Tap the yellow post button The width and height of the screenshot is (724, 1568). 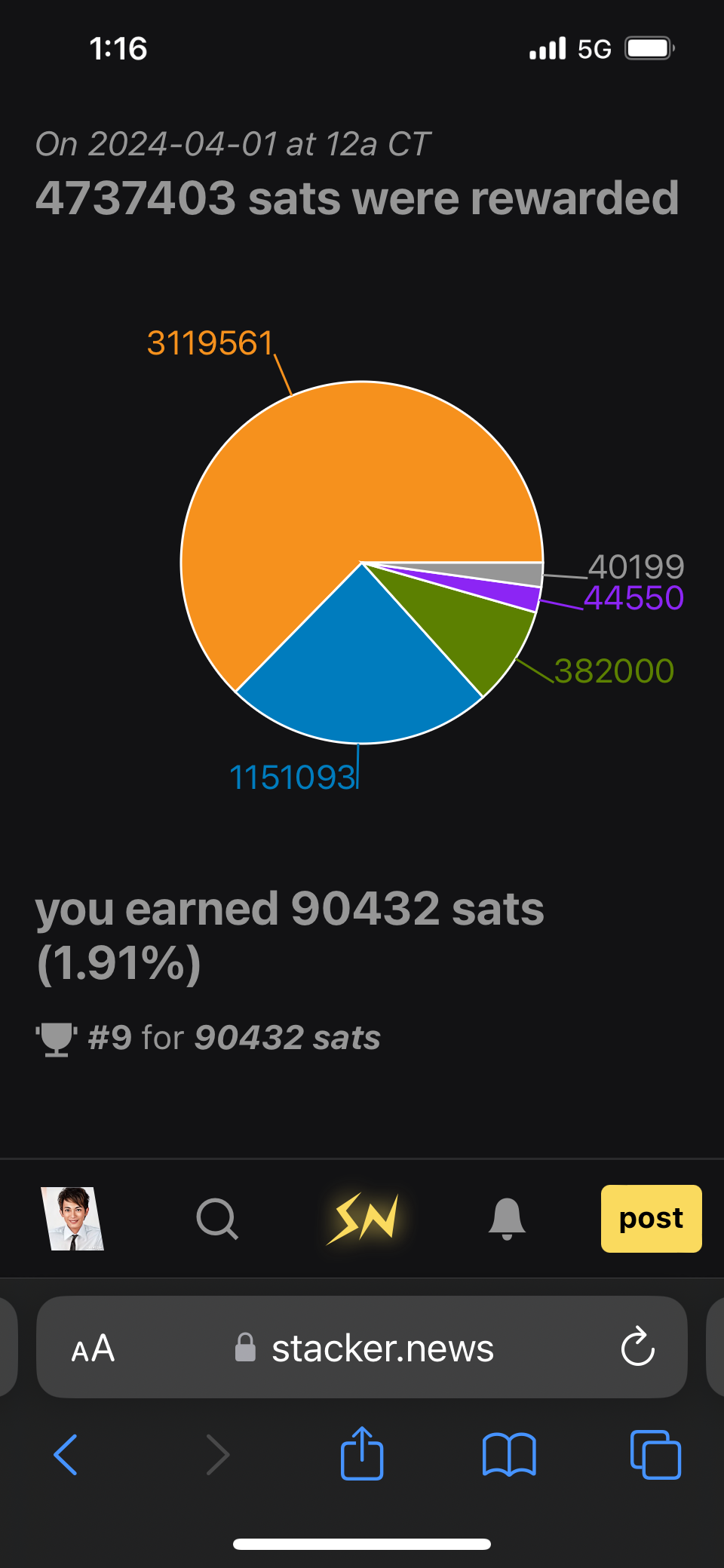pos(651,1218)
